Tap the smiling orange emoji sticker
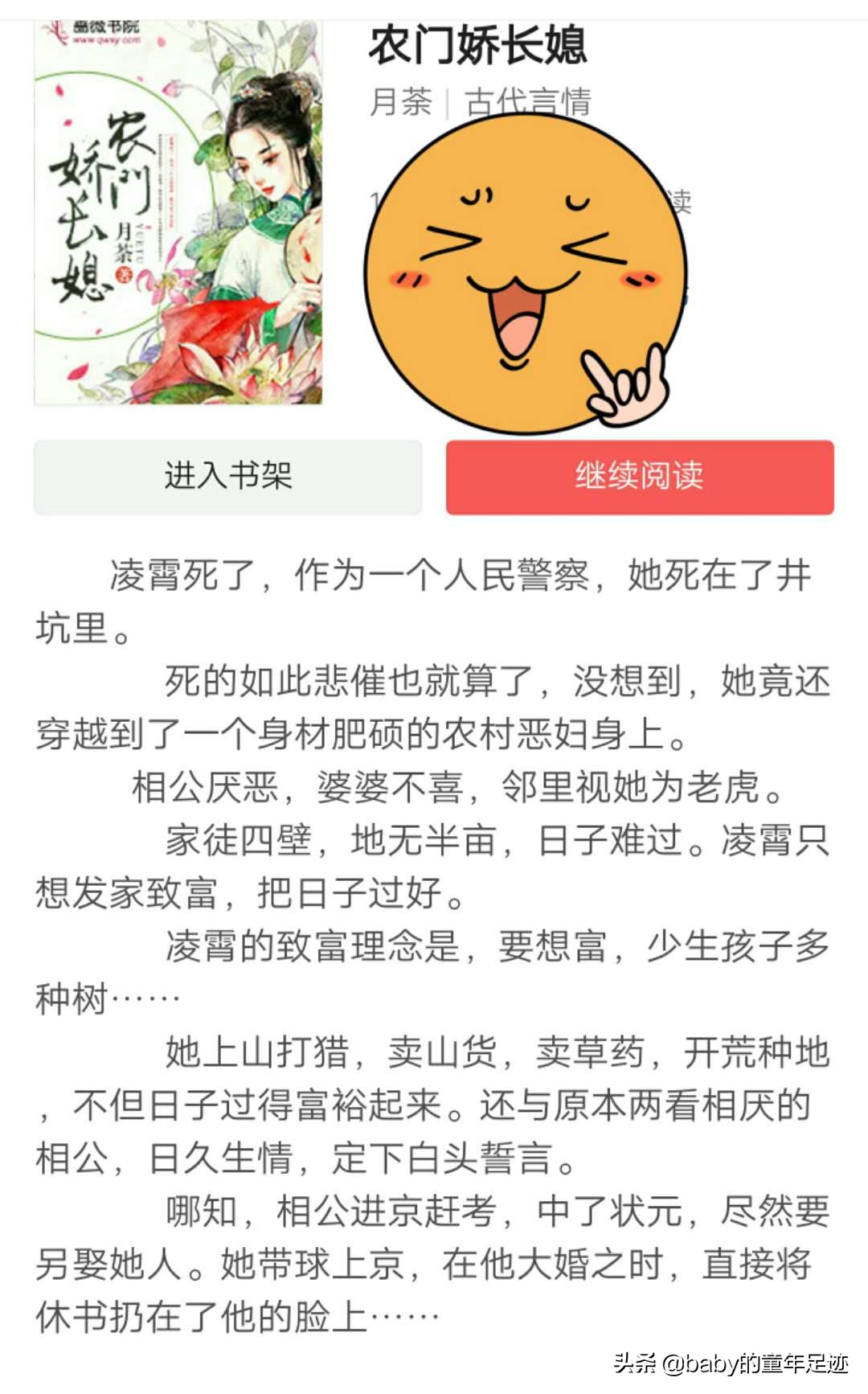This screenshot has height=1394, width=868. [522, 265]
